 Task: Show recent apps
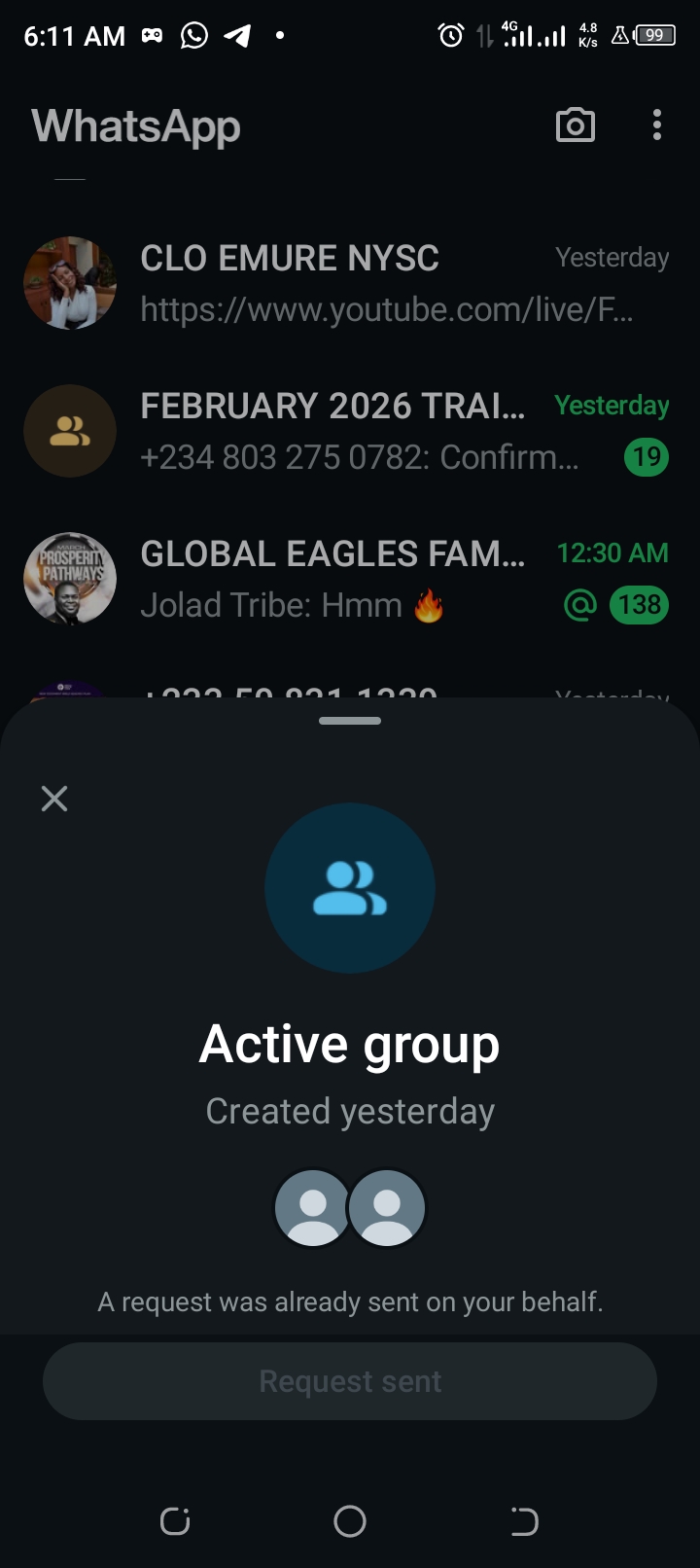175,1521
